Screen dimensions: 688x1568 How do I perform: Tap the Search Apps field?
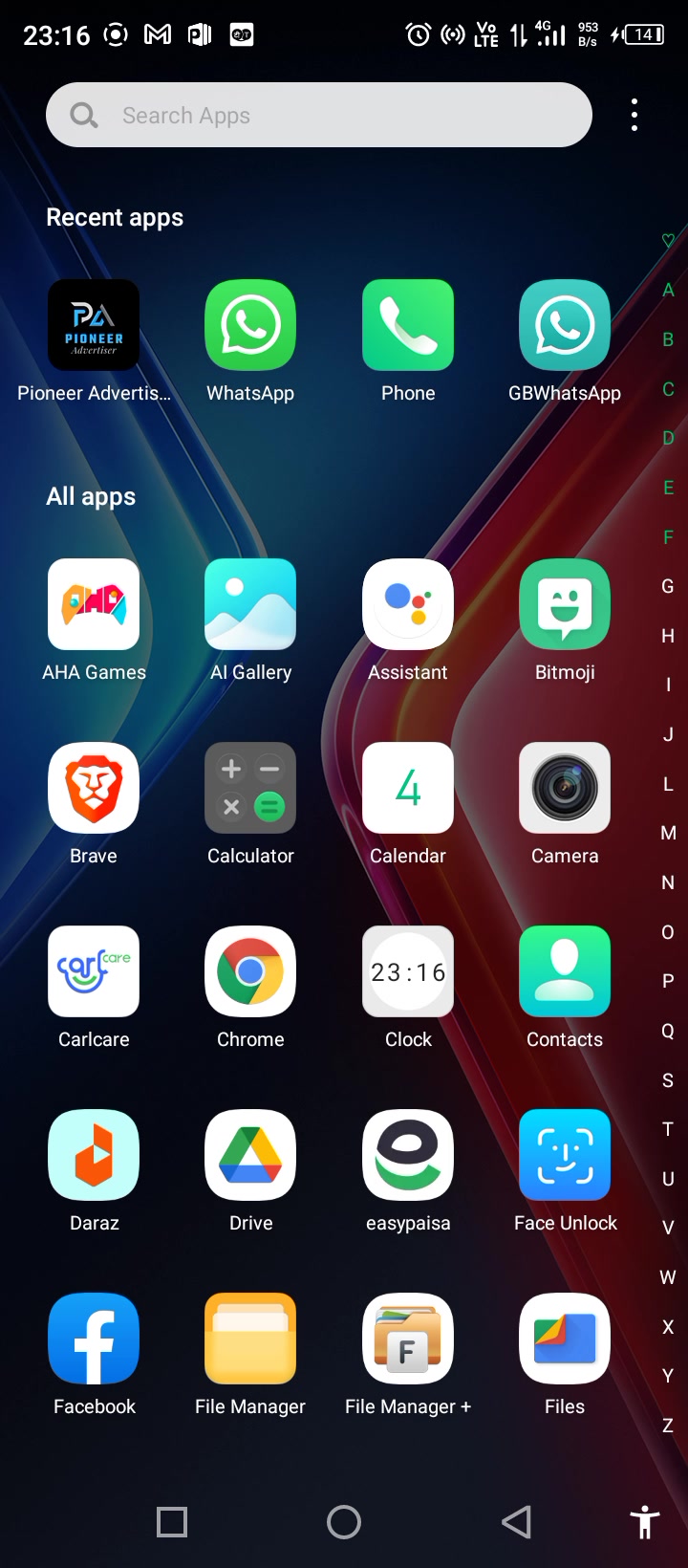(319, 115)
